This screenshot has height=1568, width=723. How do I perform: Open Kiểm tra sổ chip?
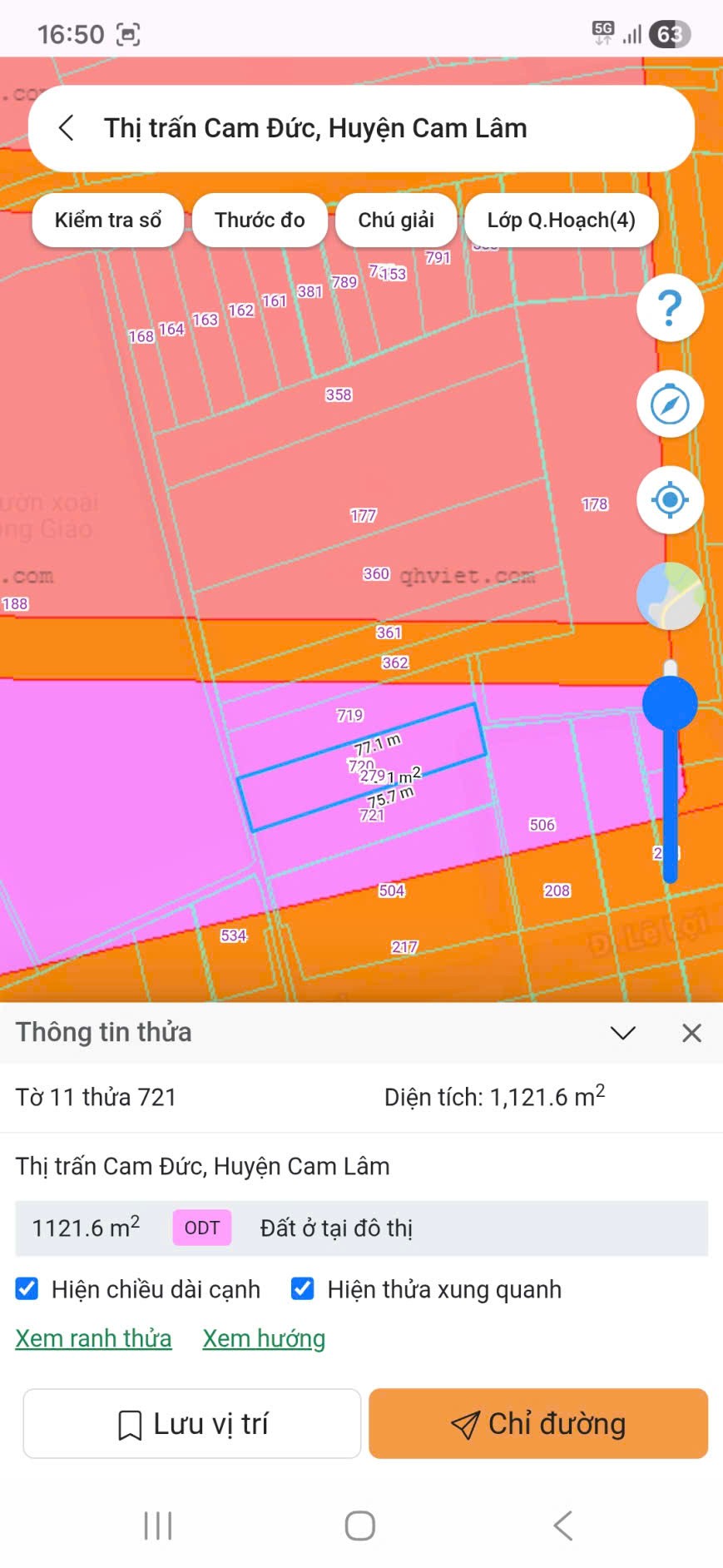click(x=108, y=221)
